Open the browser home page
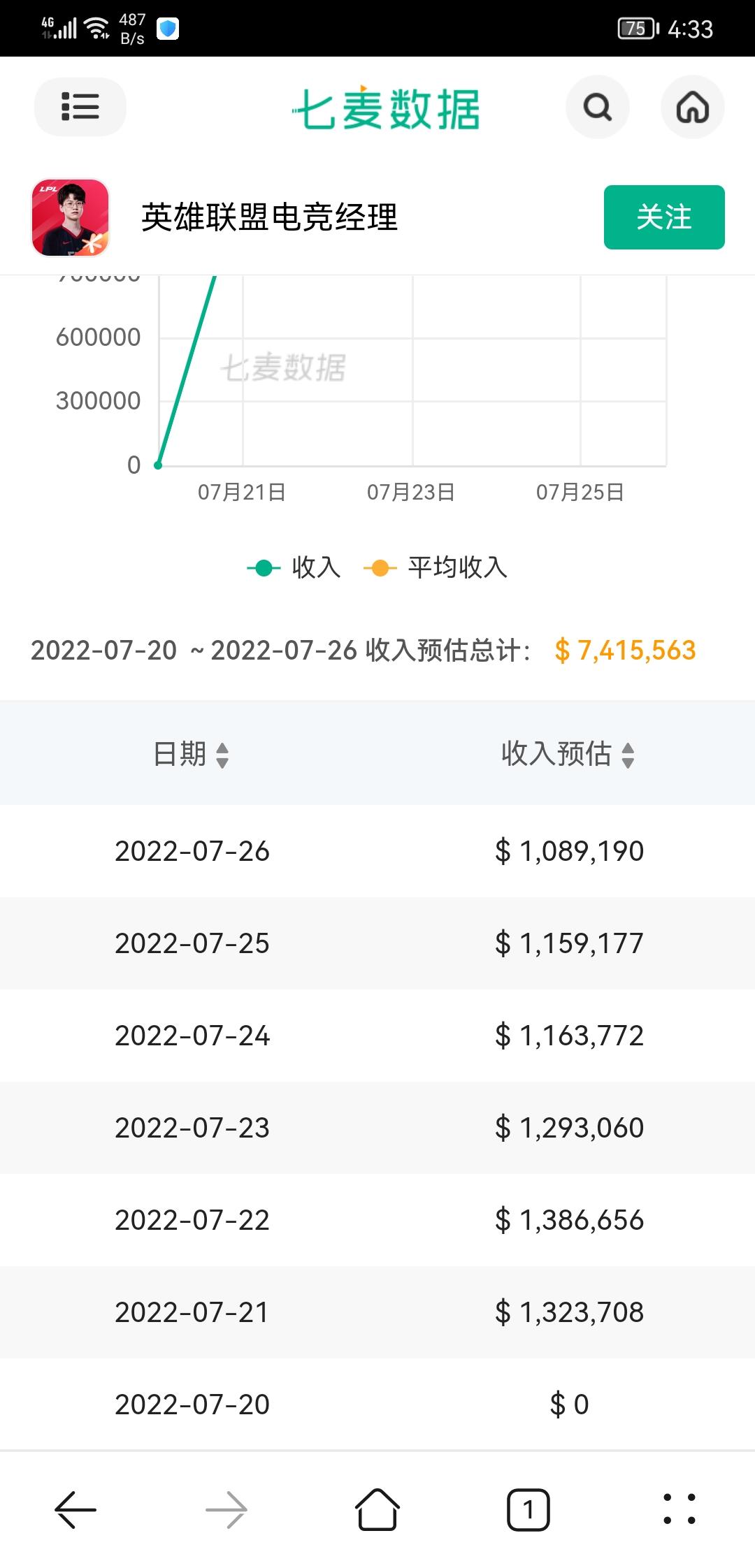The image size is (755, 1568). coord(377,1509)
